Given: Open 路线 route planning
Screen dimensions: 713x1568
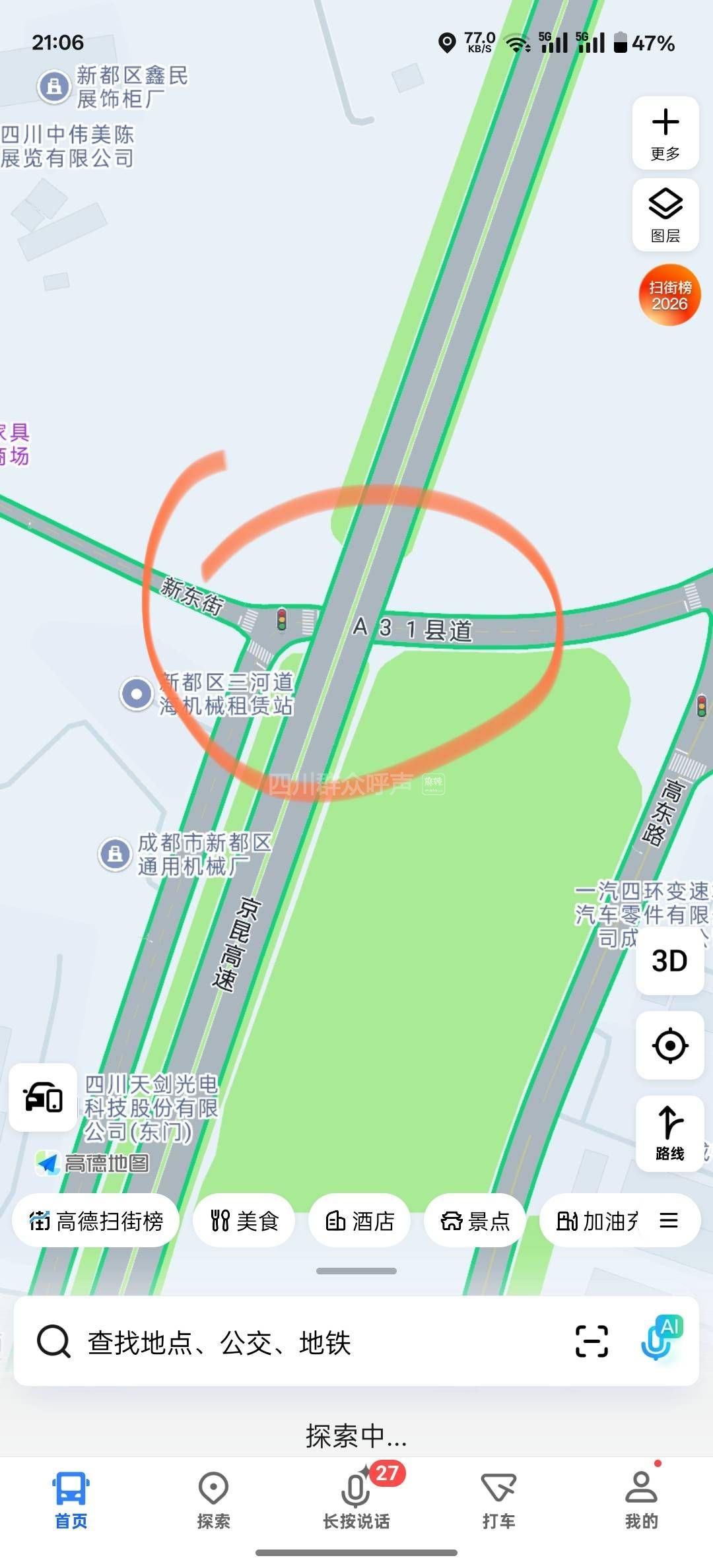Looking at the screenshot, I should coord(669,1132).
